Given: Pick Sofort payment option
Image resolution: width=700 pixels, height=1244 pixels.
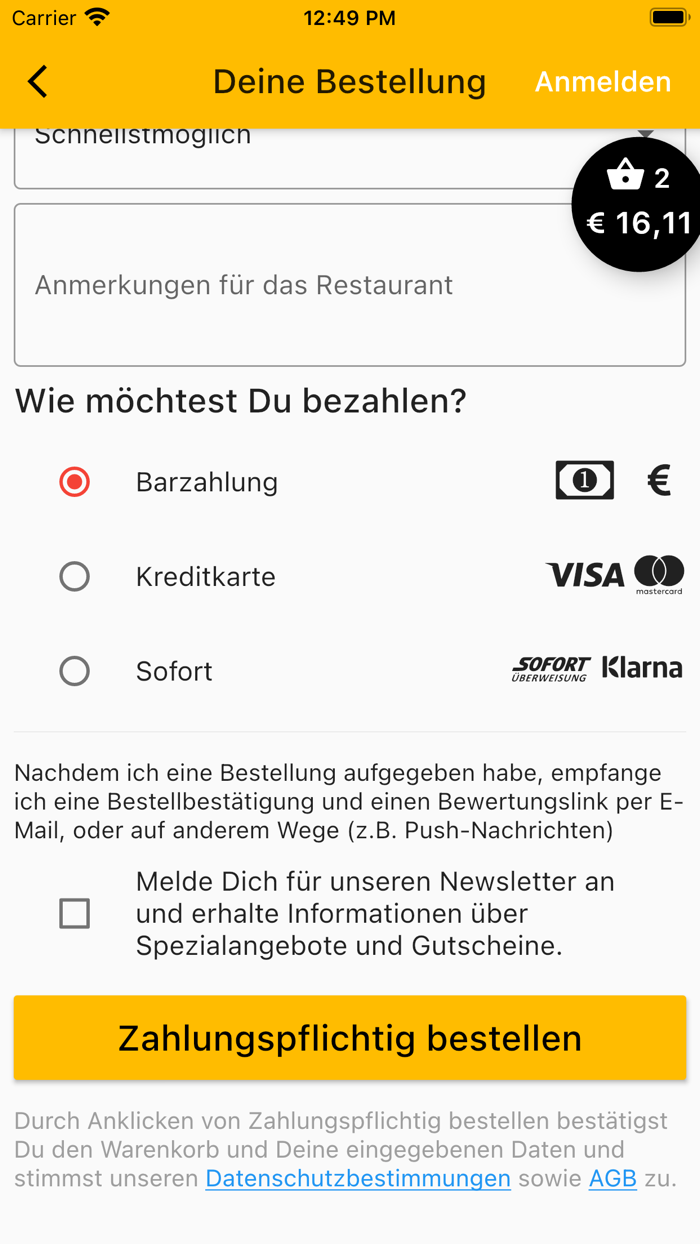Looking at the screenshot, I should (75, 671).
